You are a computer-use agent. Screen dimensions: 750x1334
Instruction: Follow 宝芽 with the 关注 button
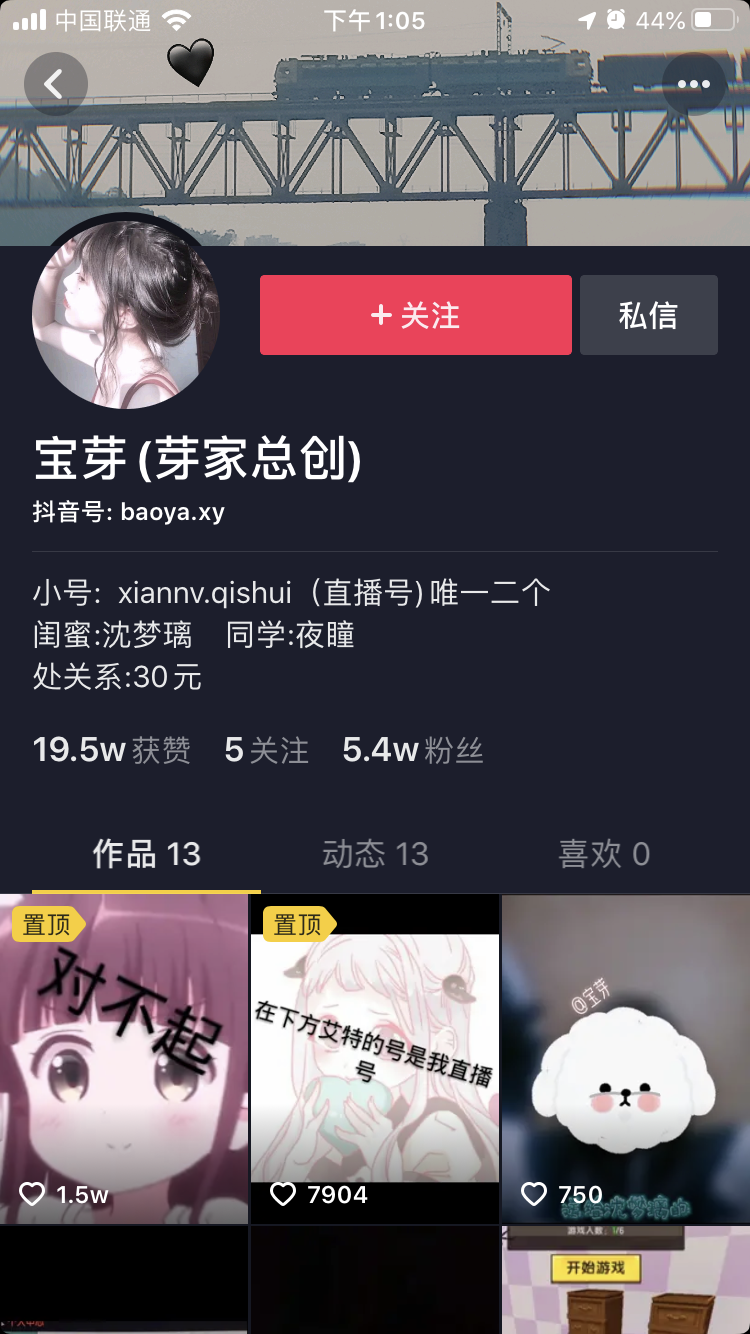click(415, 315)
